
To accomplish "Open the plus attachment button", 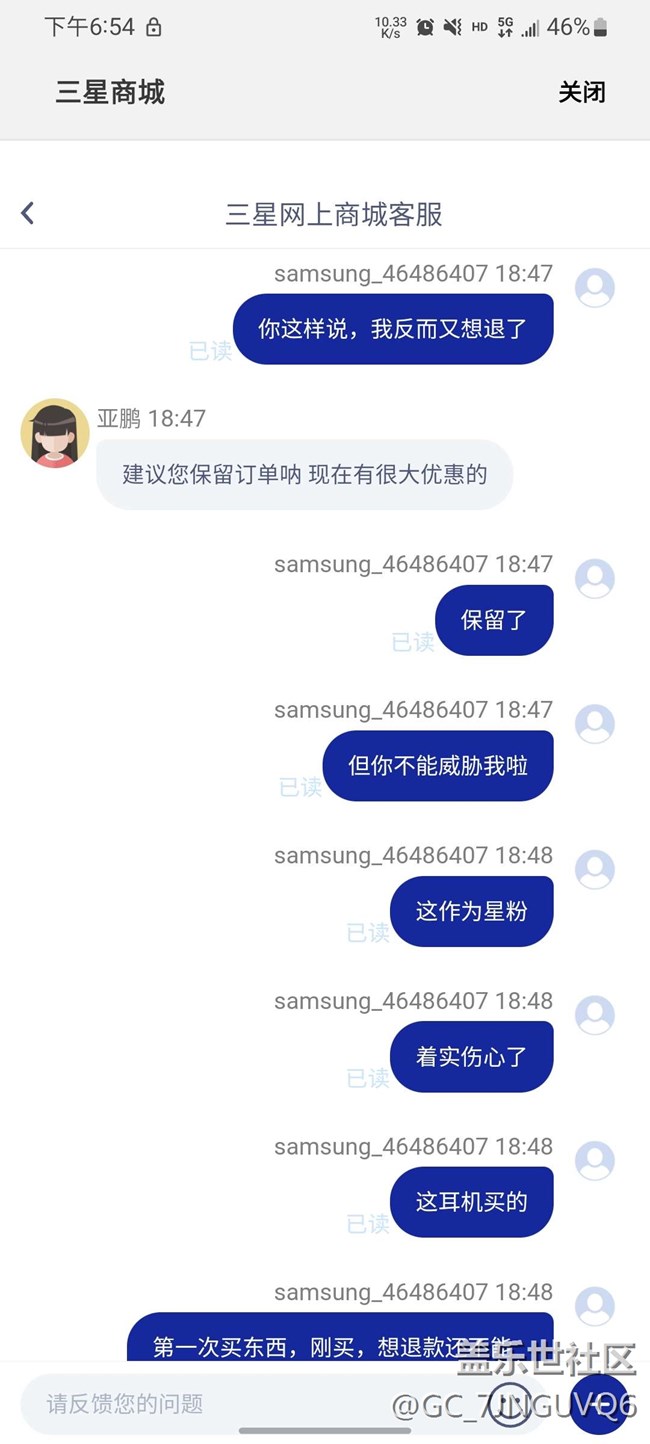I will (x=598, y=1404).
